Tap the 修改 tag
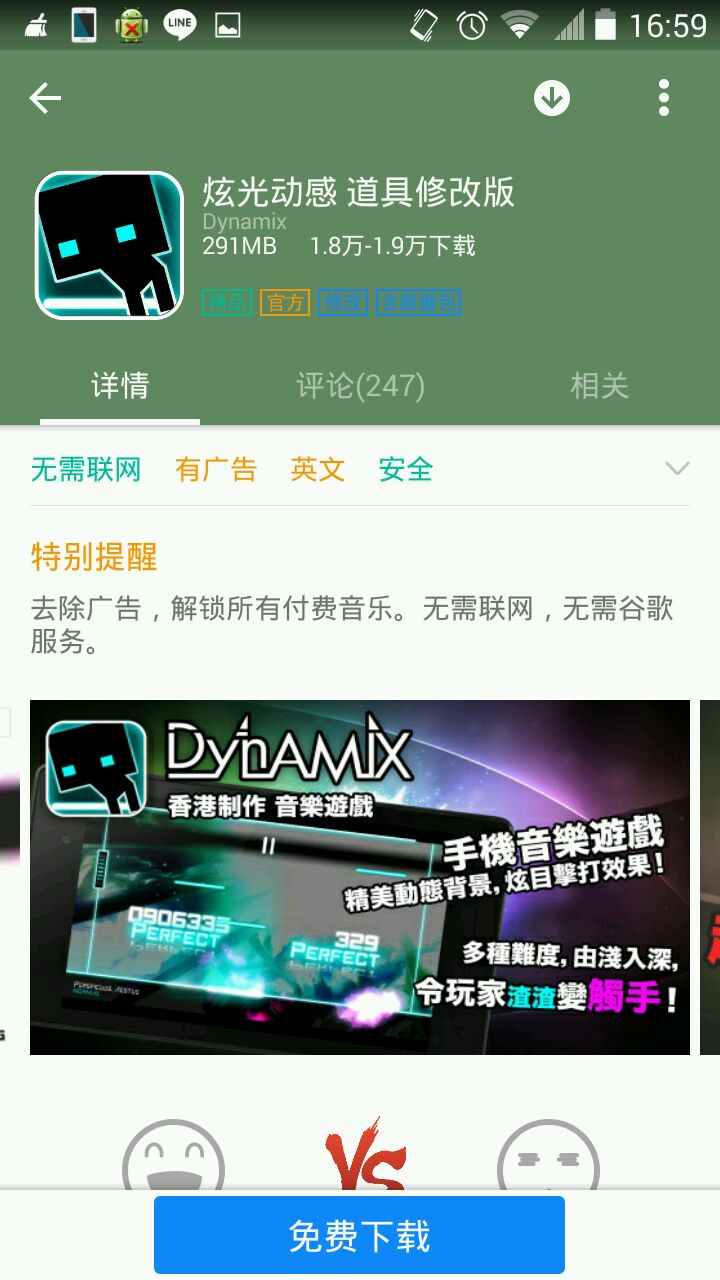This screenshot has height=1280, width=720. tap(343, 303)
